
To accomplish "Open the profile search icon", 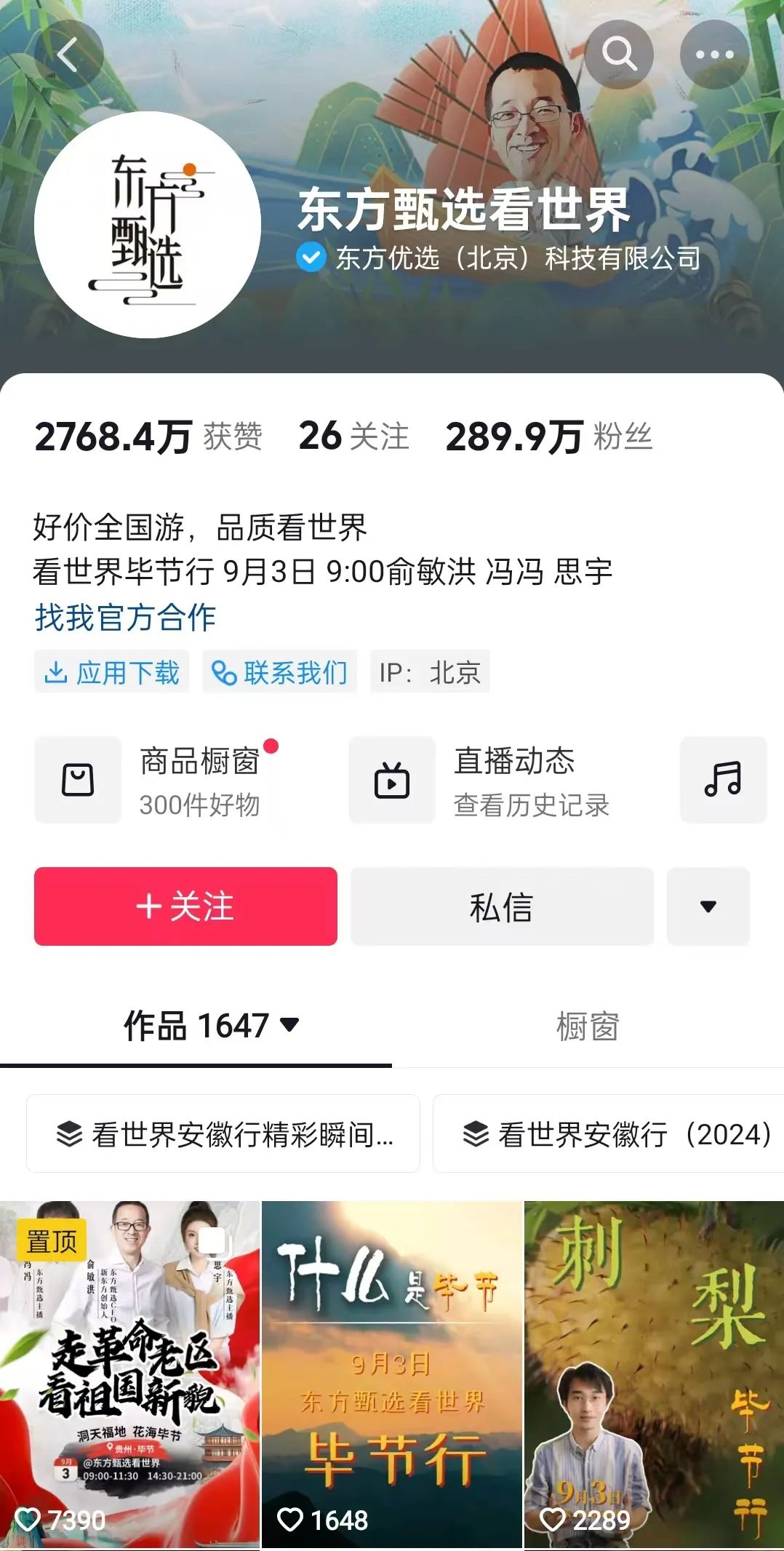I will pyautogui.click(x=619, y=55).
